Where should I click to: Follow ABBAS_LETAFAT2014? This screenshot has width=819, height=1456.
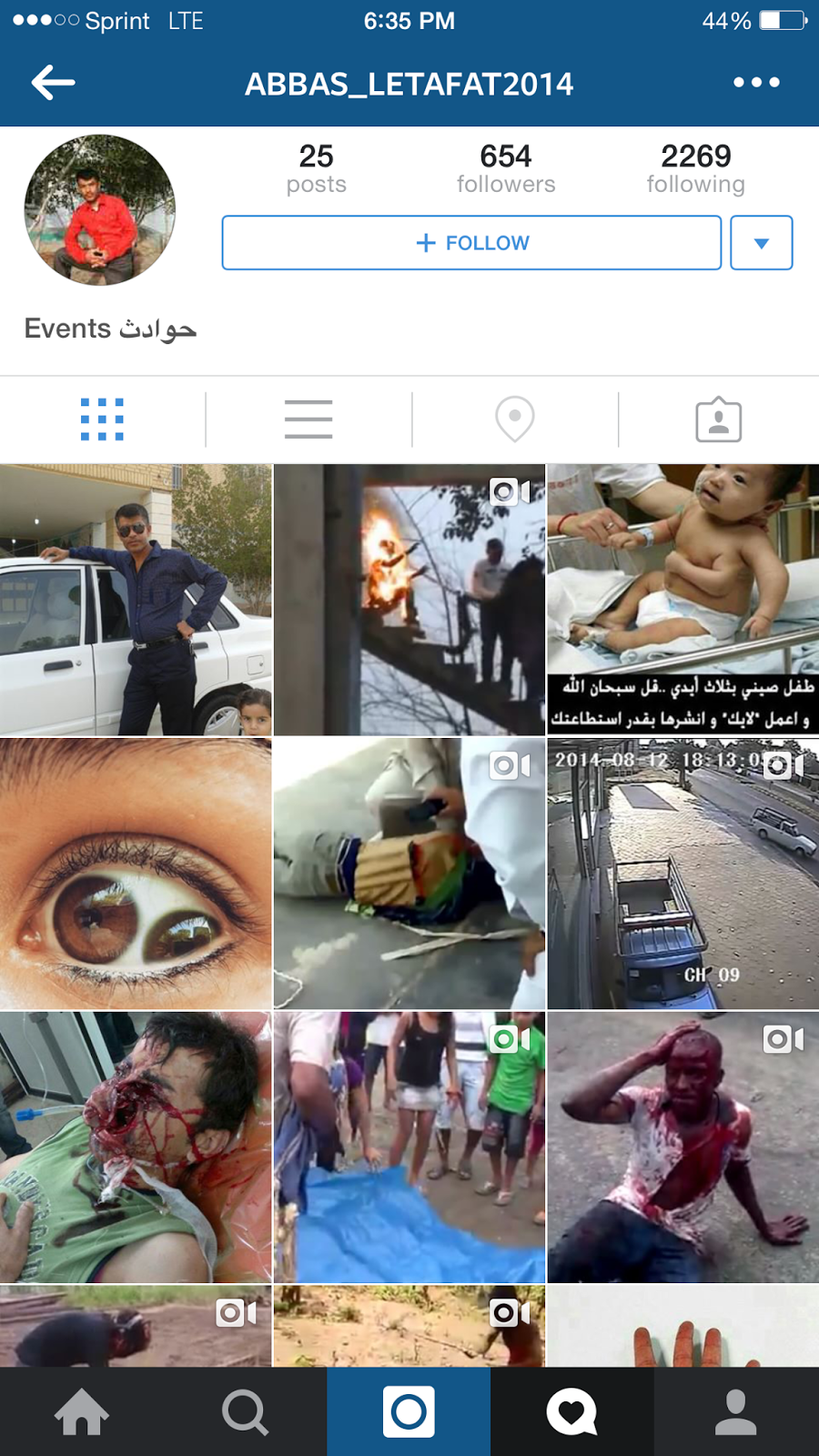tap(471, 243)
